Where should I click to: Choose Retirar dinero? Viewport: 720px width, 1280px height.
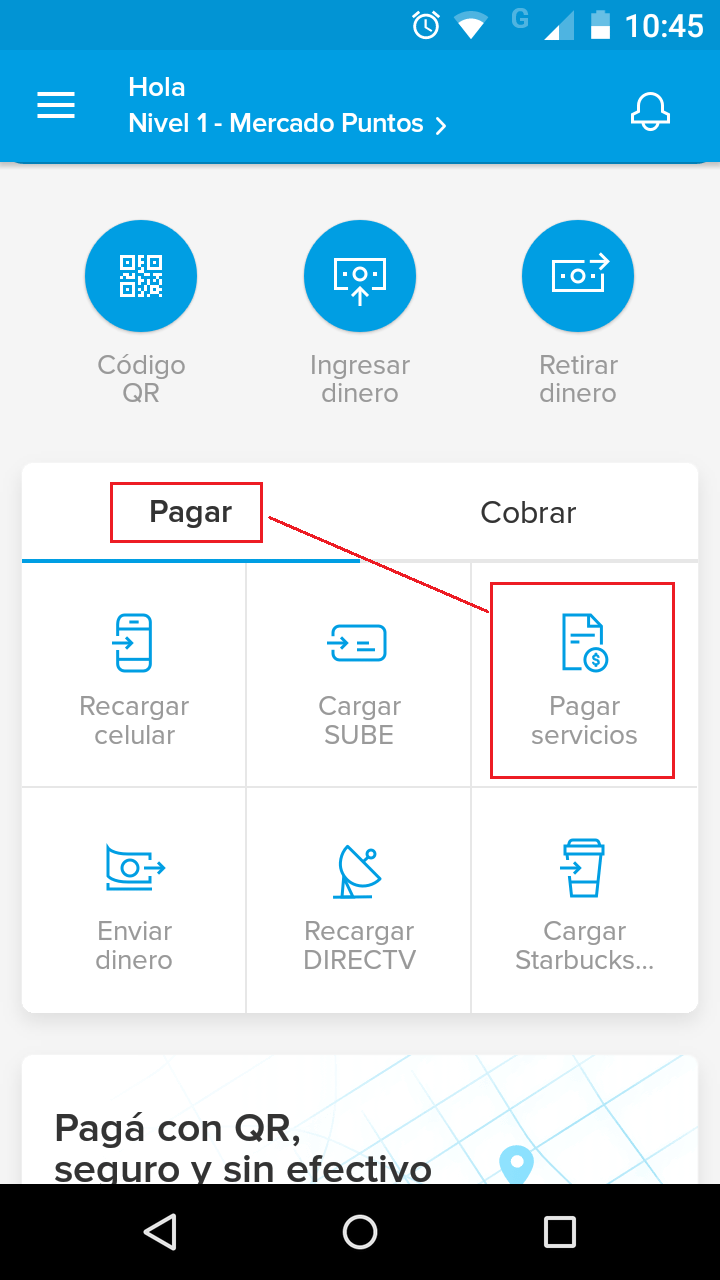point(578,276)
